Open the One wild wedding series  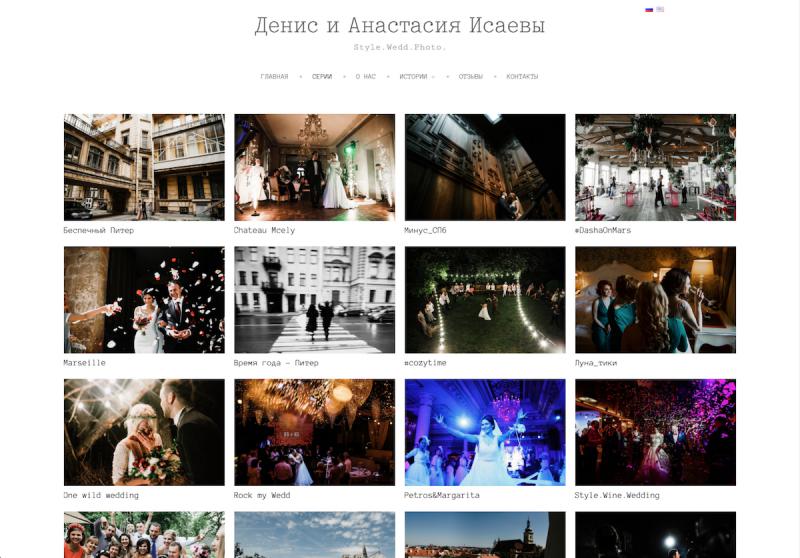144,432
